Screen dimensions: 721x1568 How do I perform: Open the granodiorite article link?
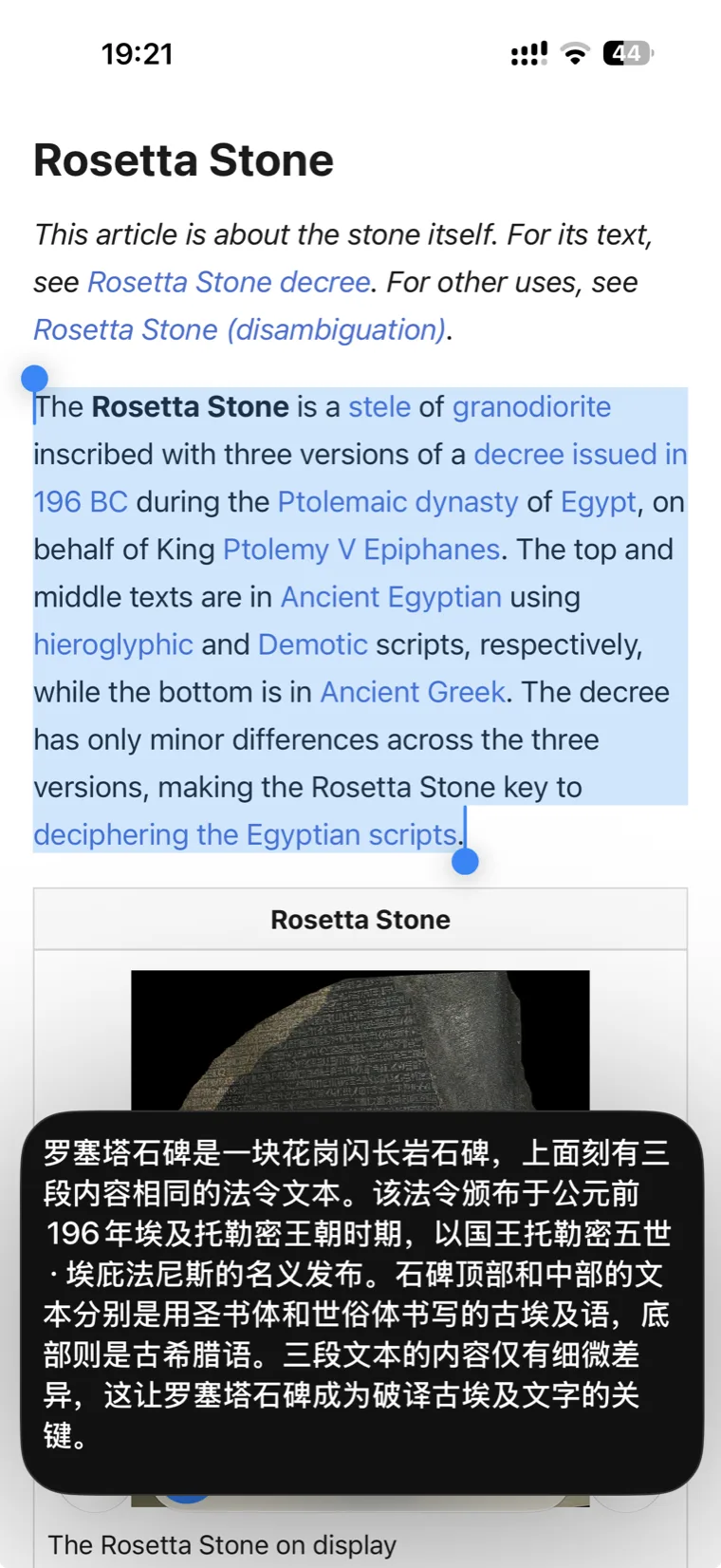531,407
